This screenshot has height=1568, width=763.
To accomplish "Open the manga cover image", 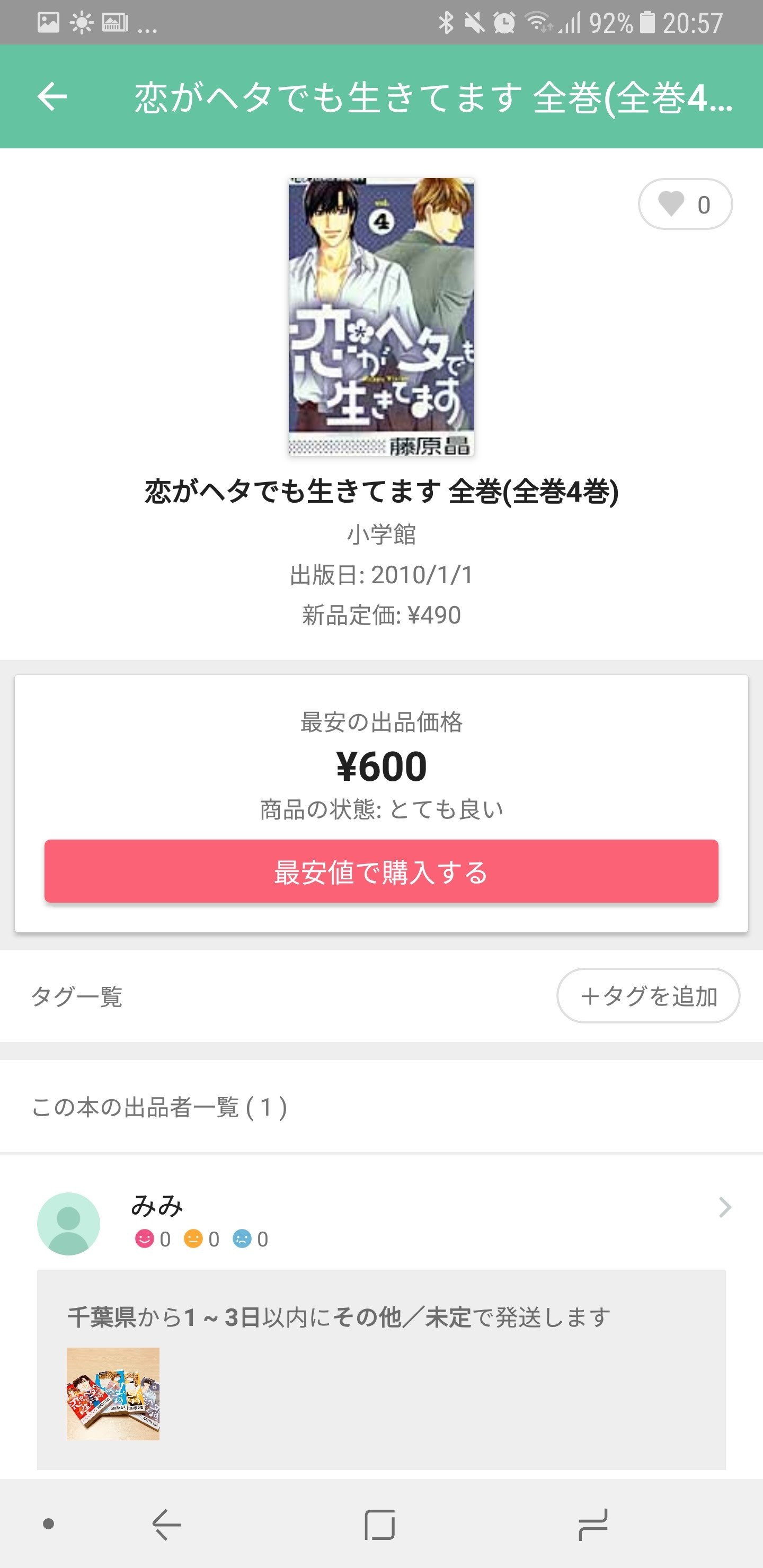I will pos(381,317).
